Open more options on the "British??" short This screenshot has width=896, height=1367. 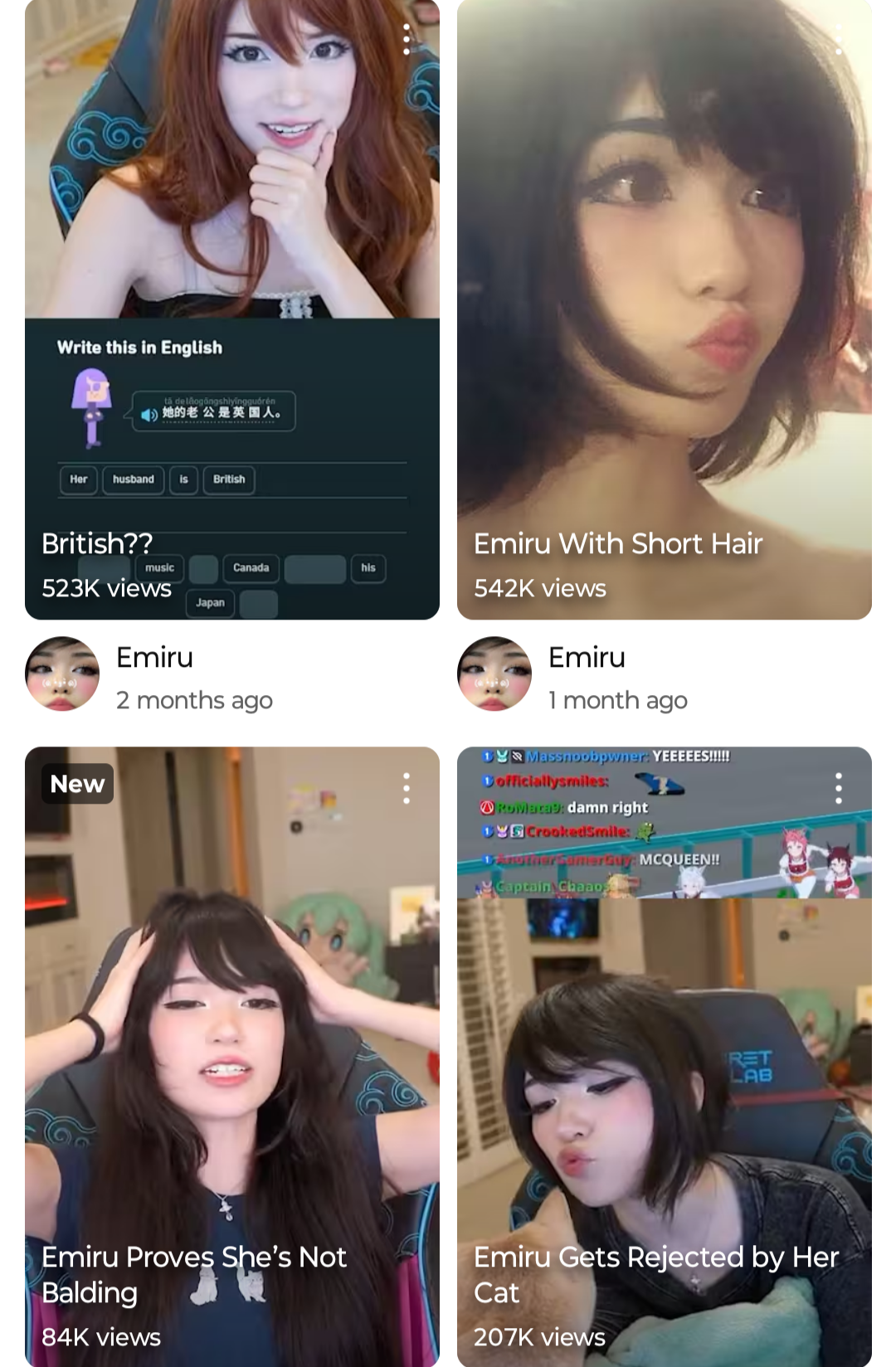407,40
